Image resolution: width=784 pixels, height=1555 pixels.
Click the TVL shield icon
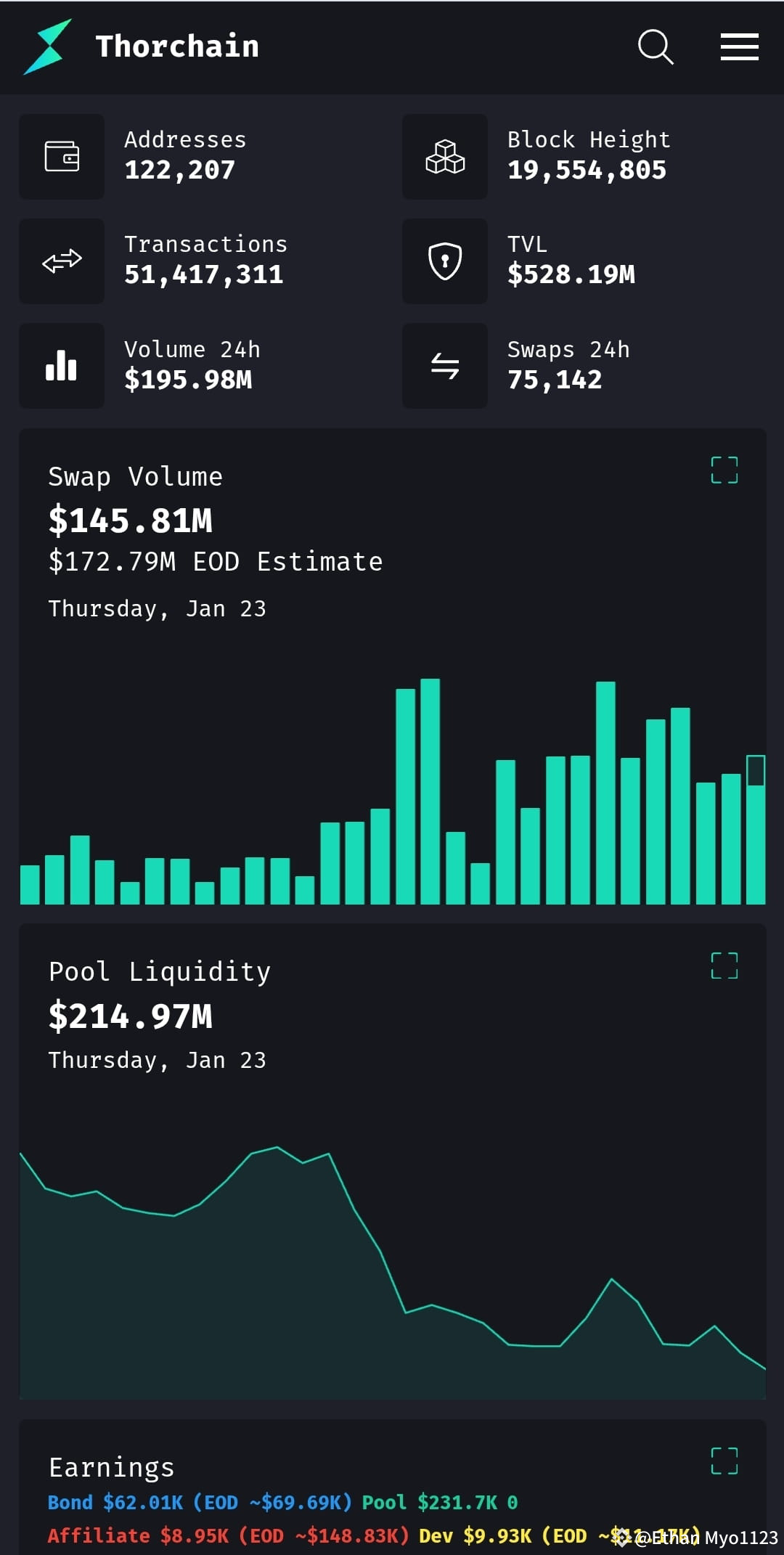444,260
